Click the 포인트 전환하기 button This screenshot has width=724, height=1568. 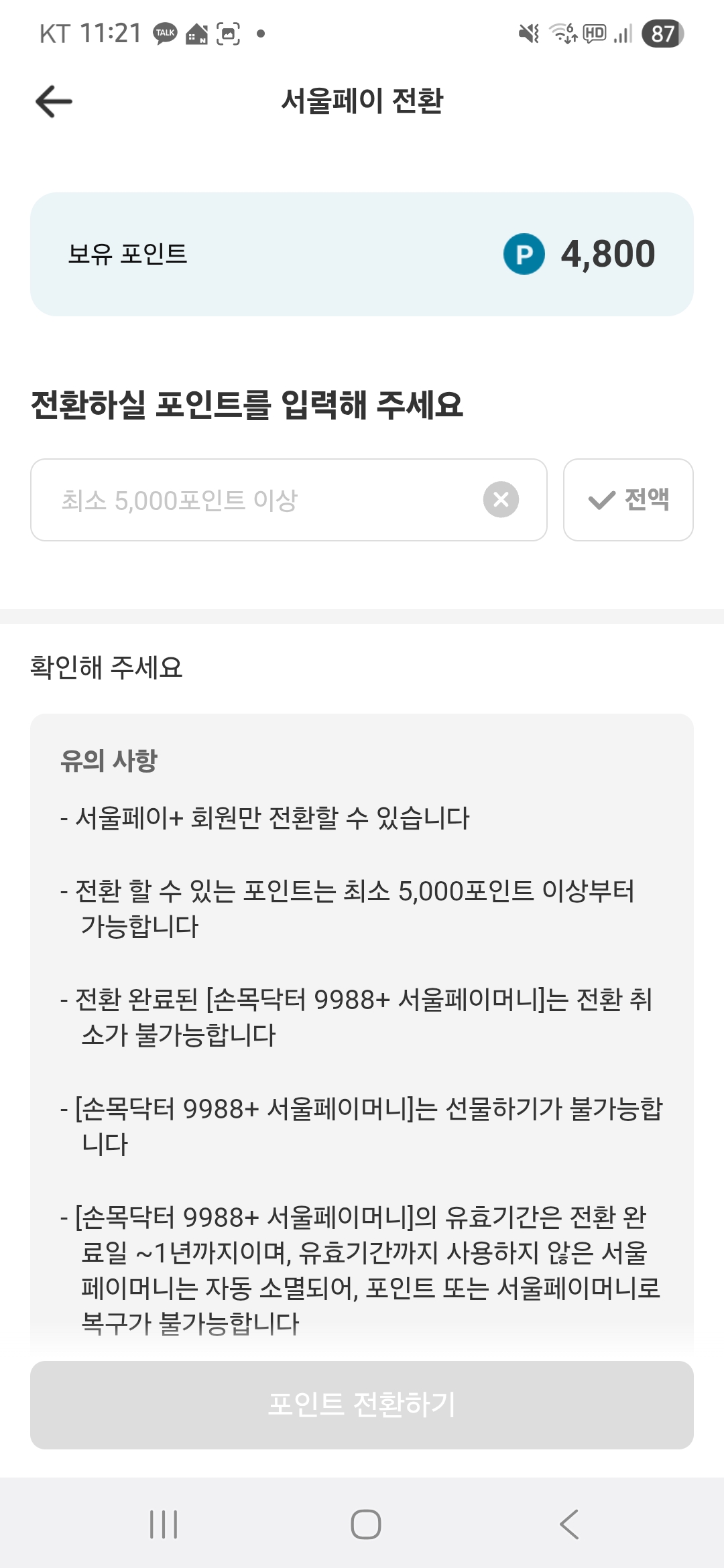[x=362, y=1404]
